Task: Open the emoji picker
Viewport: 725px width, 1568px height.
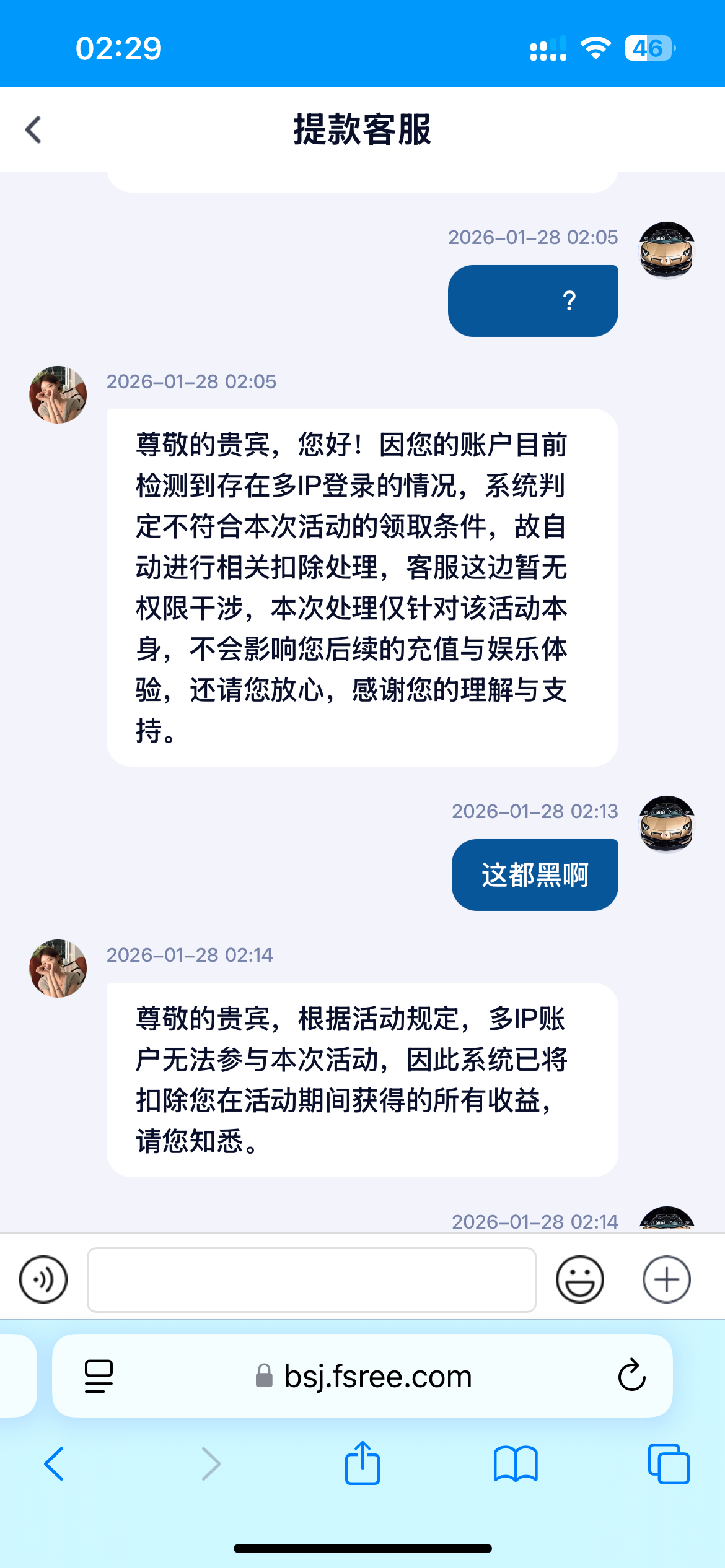Action: click(x=579, y=1279)
